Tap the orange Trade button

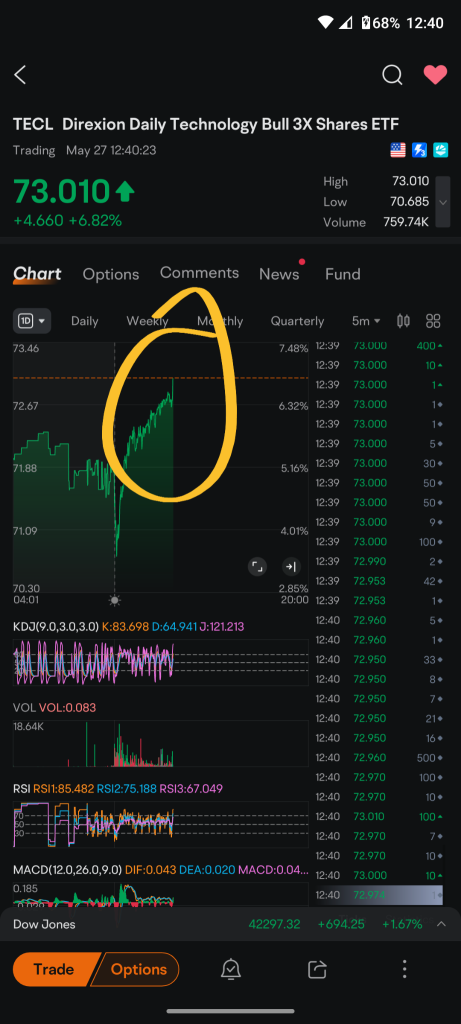(x=53, y=969)
